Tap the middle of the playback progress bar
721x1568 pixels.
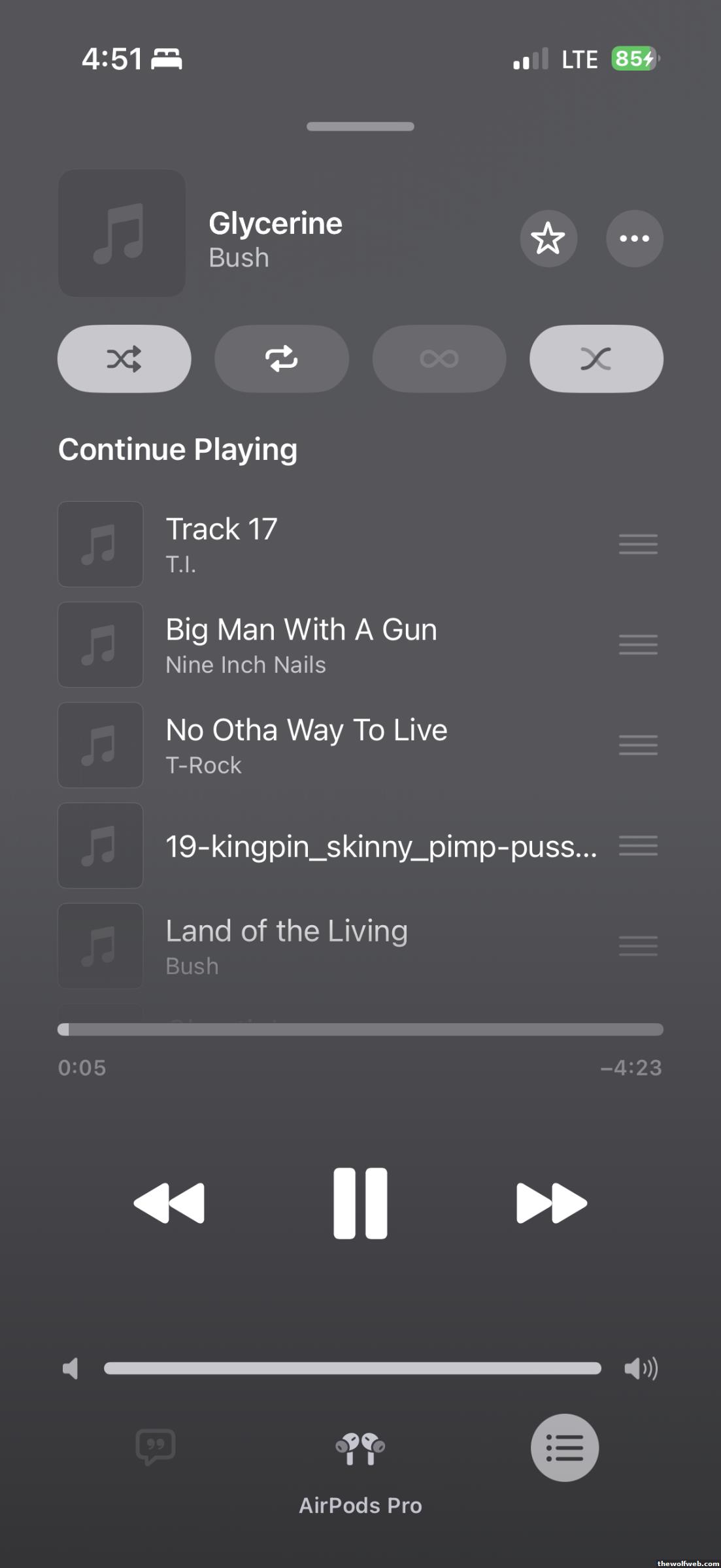(360, 1030)
